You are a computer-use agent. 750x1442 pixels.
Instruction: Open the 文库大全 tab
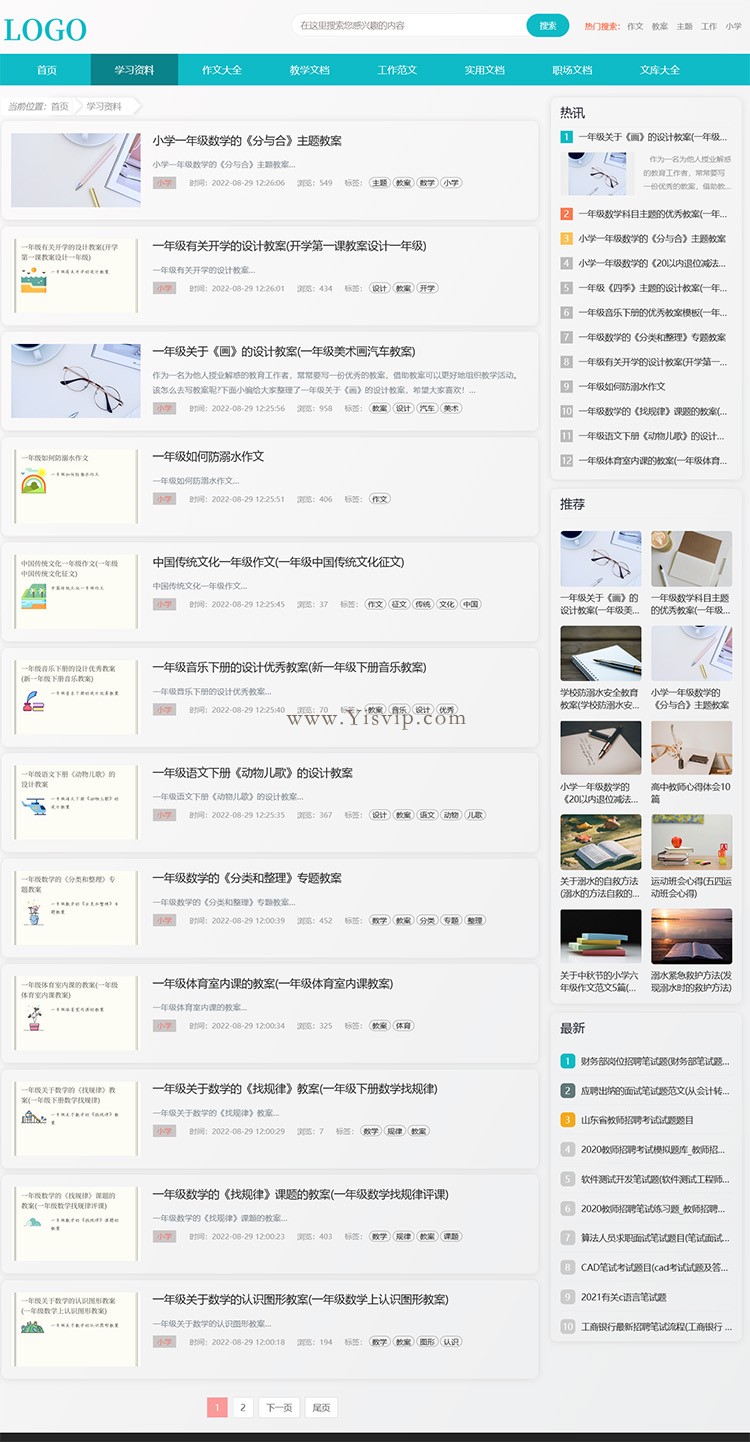pos(659,70)
